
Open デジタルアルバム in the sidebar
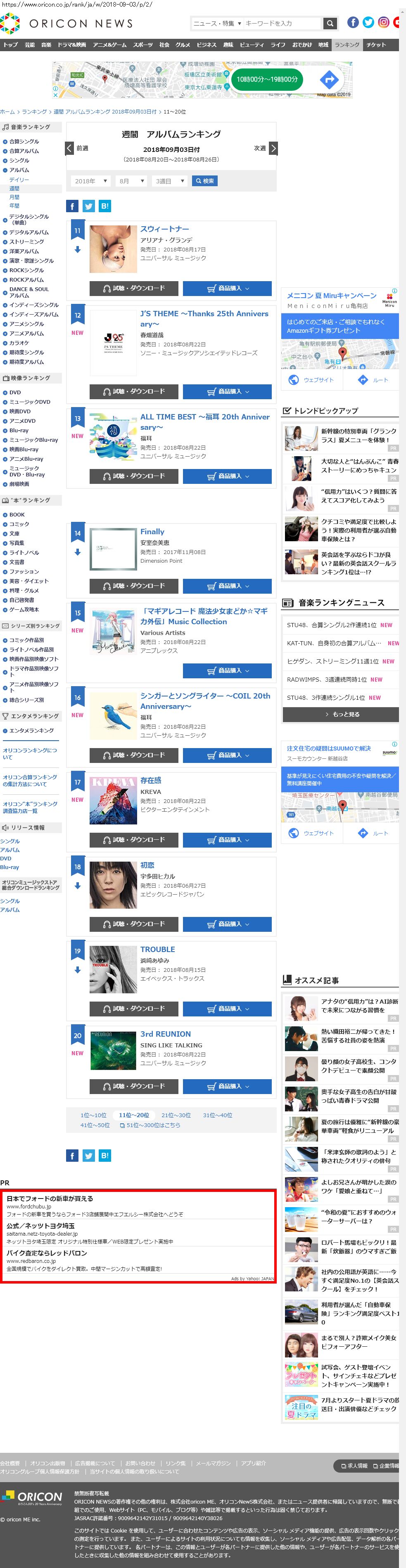(x=28, y=232)
